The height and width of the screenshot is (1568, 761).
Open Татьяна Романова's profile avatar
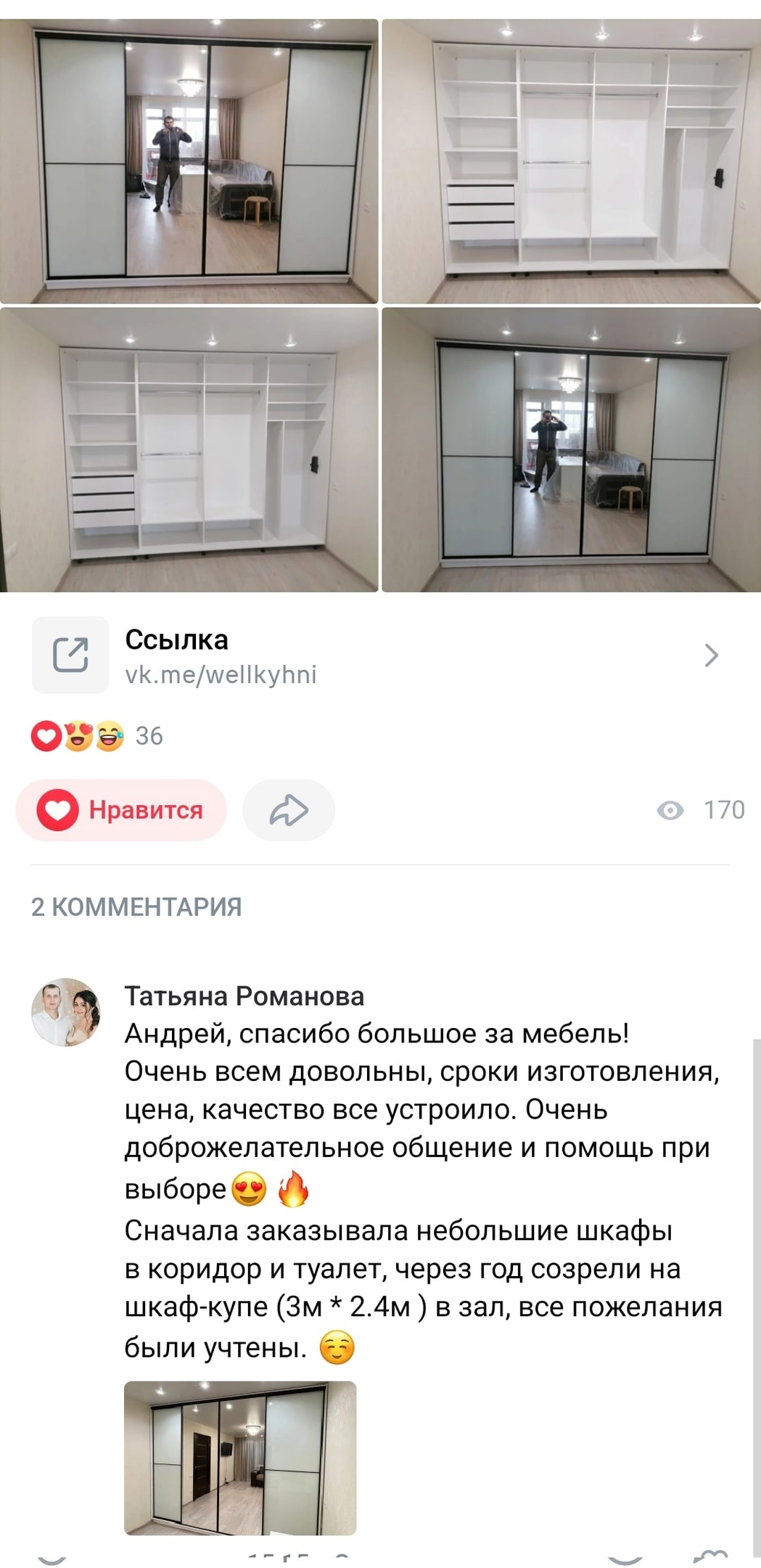tap(66, 1012)
